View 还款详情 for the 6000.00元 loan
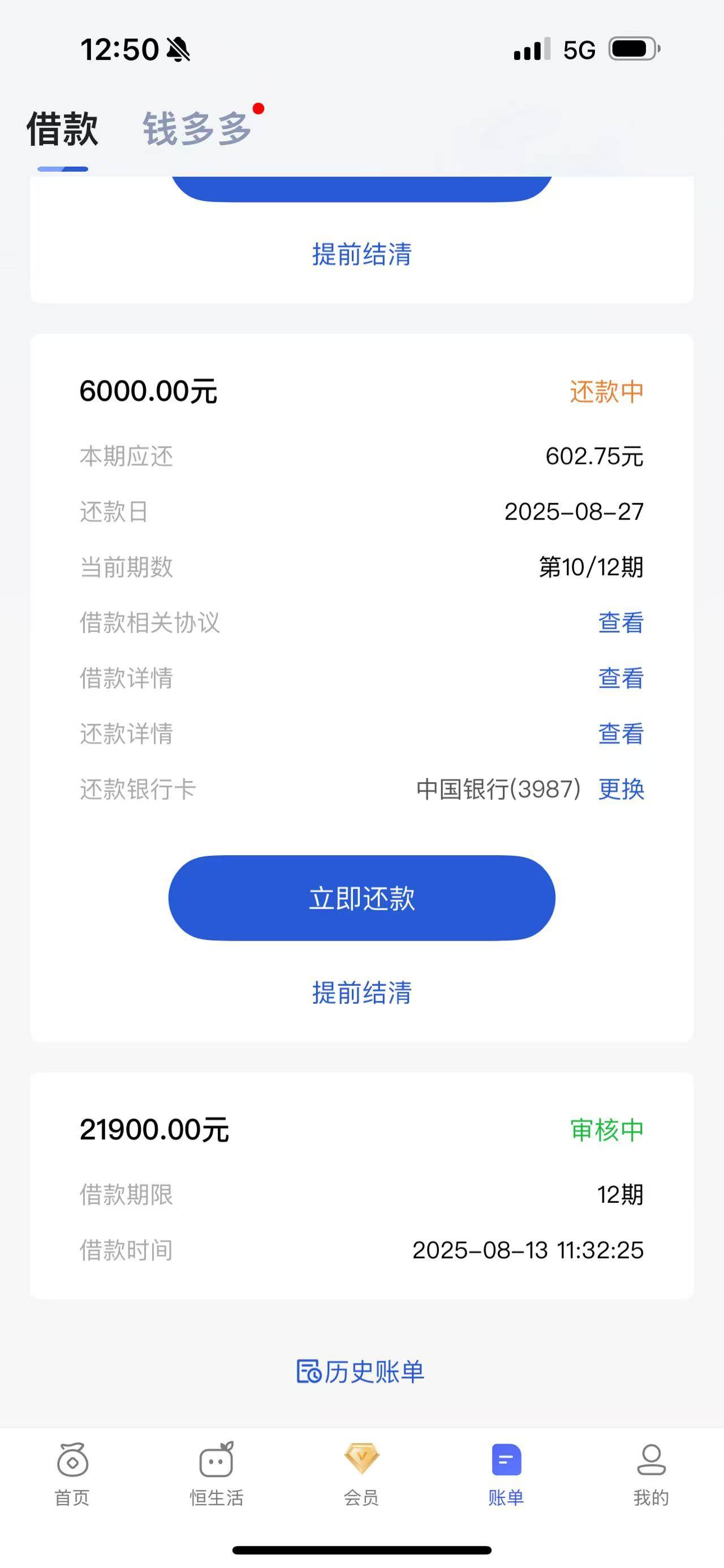 pyautogui.click(x=620, y=734)
